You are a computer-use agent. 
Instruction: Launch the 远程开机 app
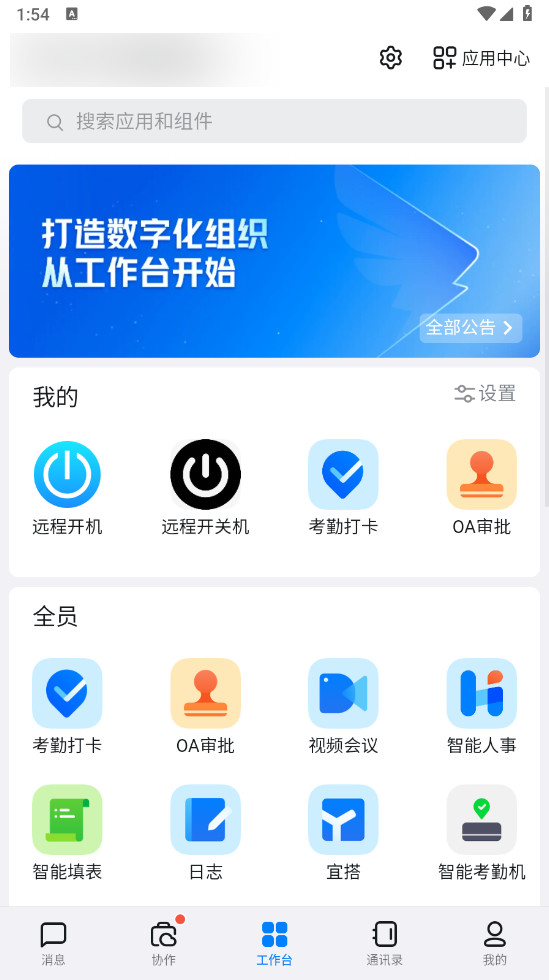coord(67,488)
